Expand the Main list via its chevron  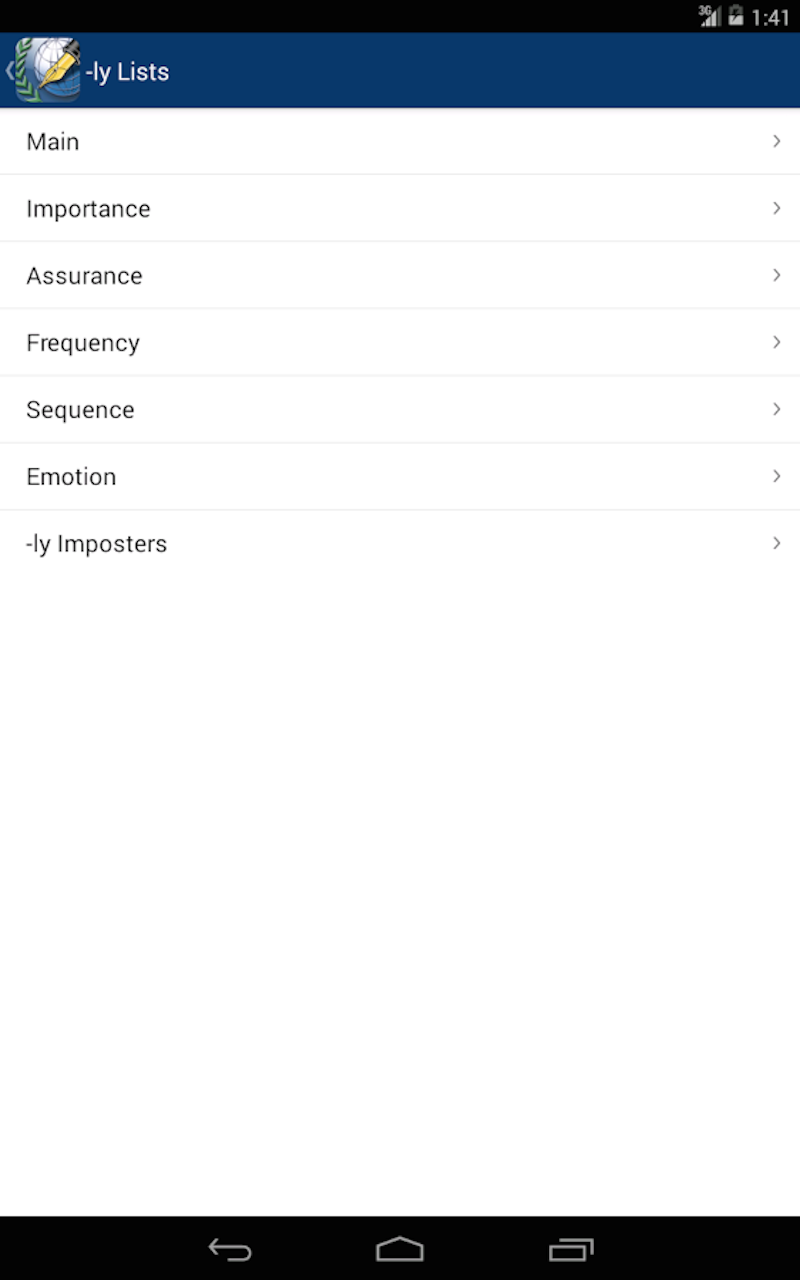pos(777,141)
